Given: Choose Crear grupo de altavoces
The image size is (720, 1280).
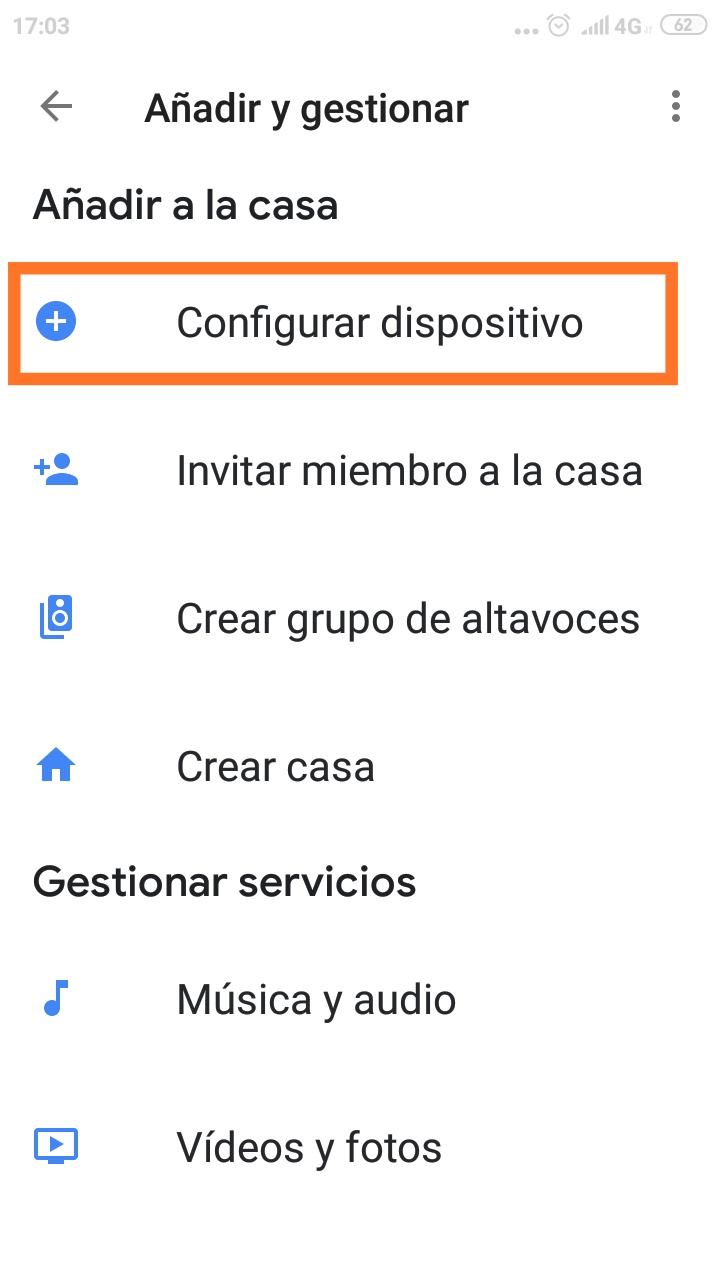Looking at the screenshot, I should click(x=360, y=619).
